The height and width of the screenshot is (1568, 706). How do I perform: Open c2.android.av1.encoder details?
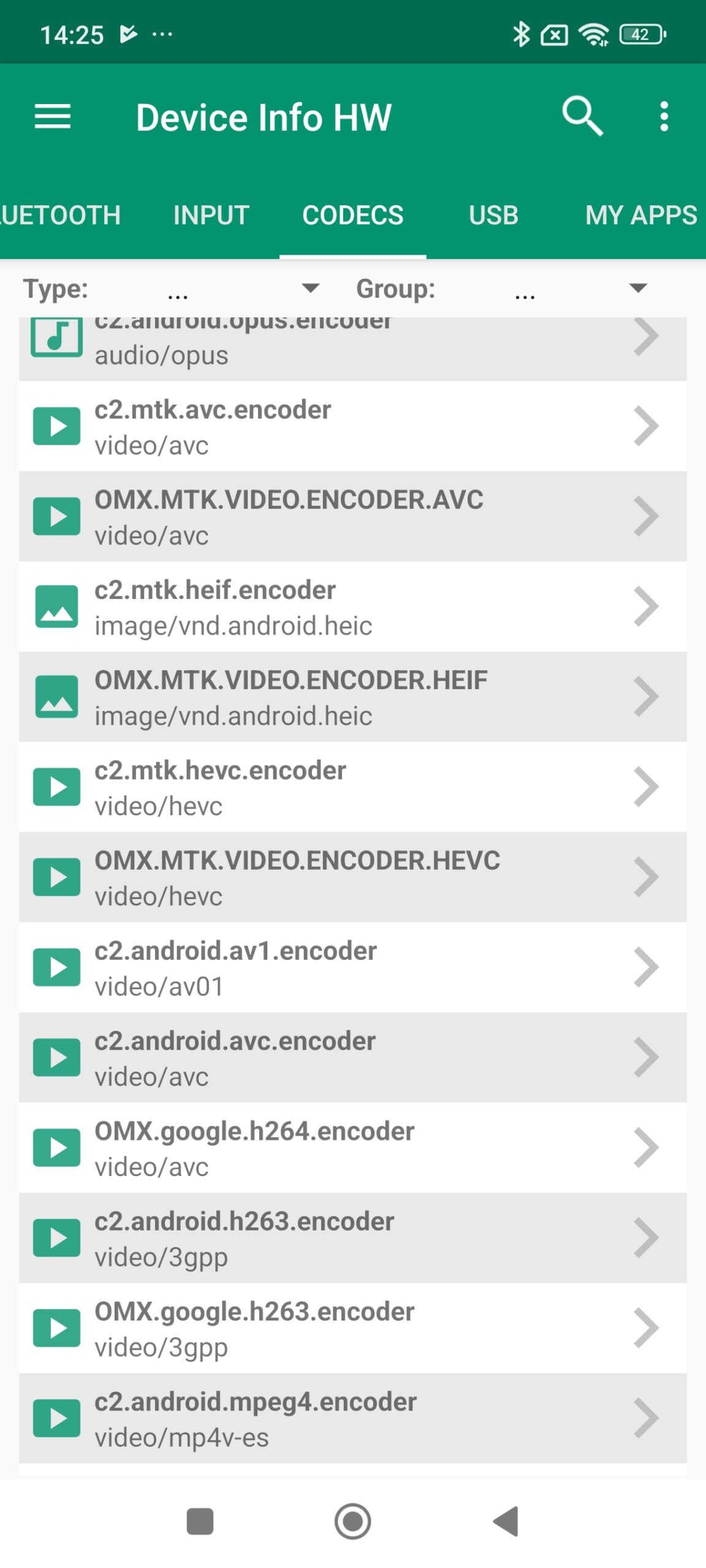click(352, 967)
